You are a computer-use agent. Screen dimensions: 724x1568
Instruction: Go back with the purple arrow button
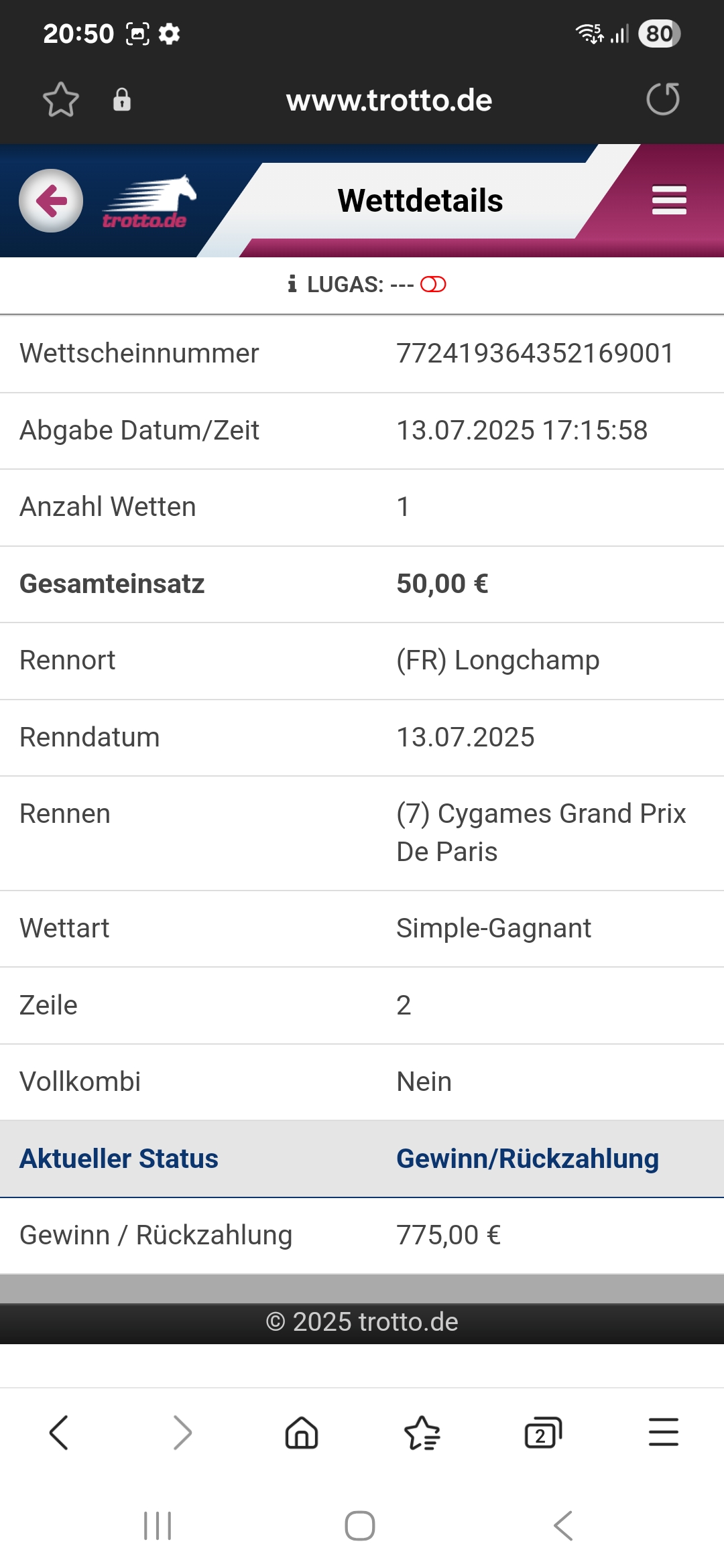pos(51,200)
